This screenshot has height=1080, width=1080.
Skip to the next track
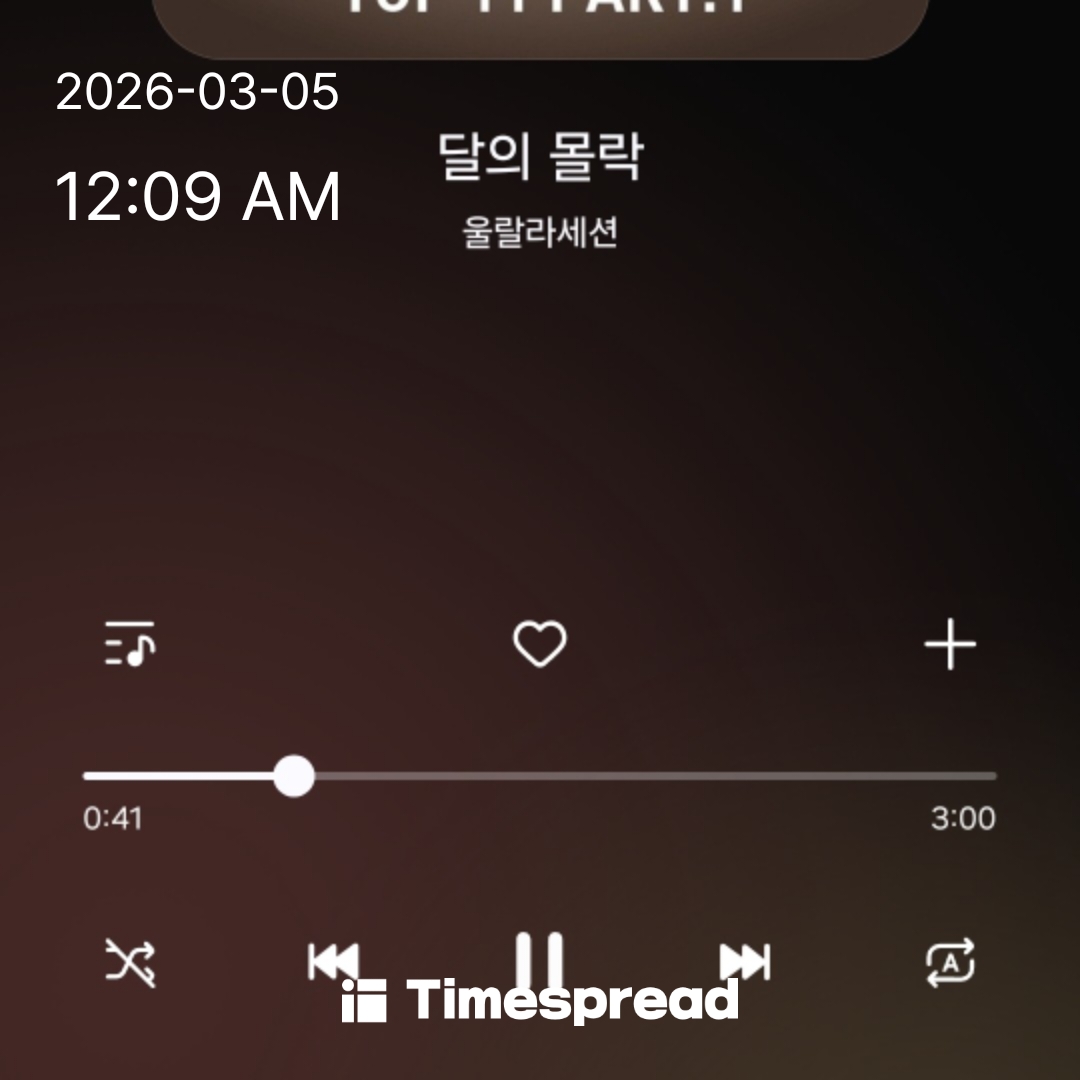pos(745,962)
